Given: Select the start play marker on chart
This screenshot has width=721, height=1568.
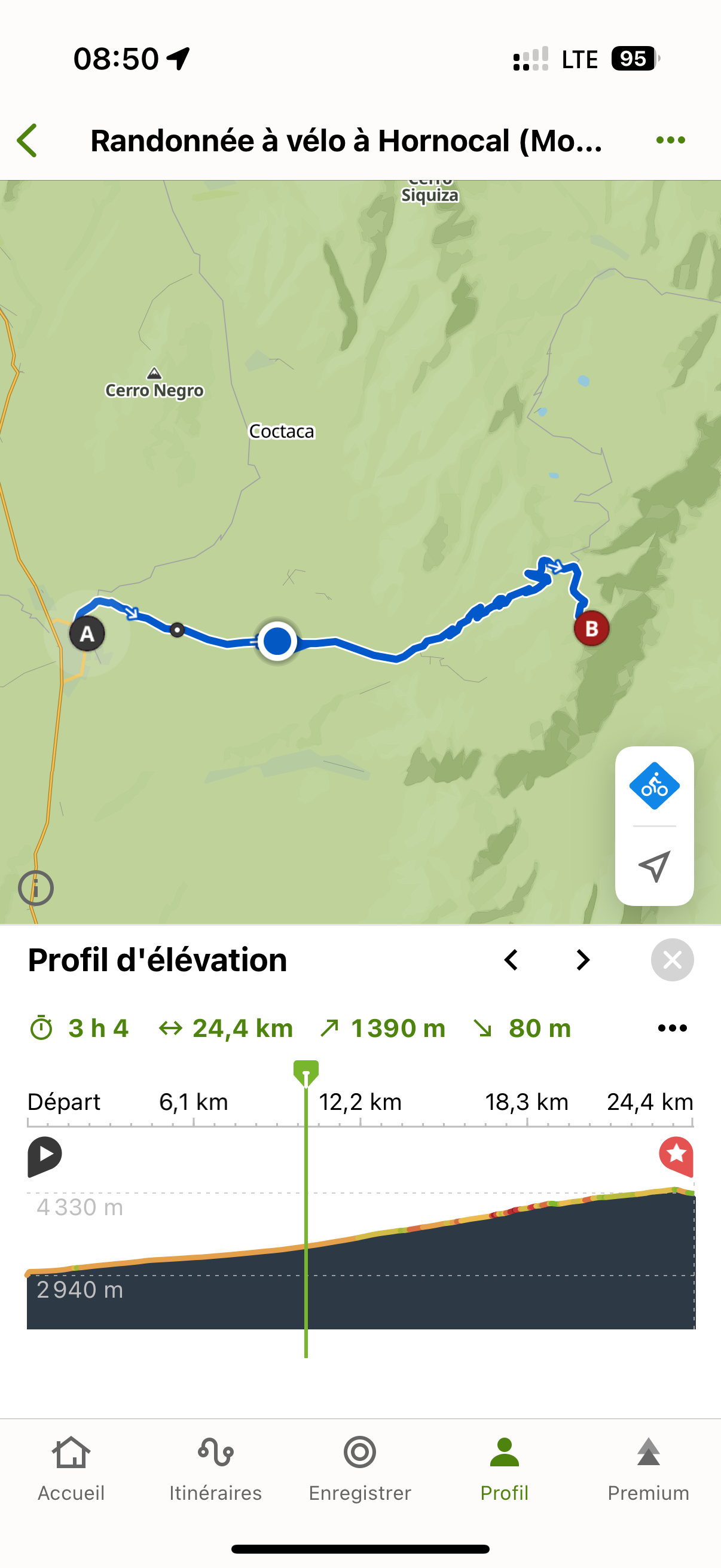Looking at the screenshot, I should pos(44,1155).
